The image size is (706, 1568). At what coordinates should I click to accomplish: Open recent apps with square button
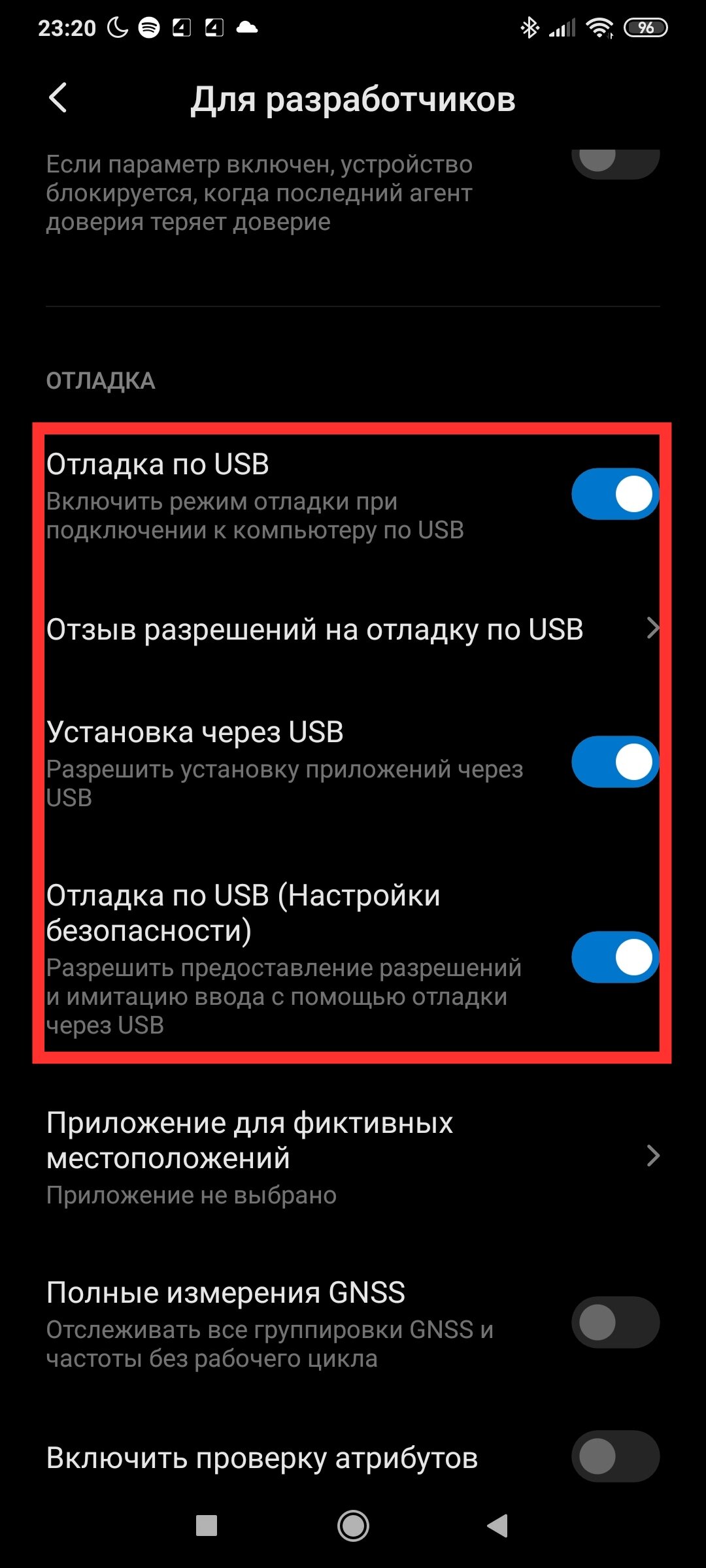click(x=207, y=1526)
